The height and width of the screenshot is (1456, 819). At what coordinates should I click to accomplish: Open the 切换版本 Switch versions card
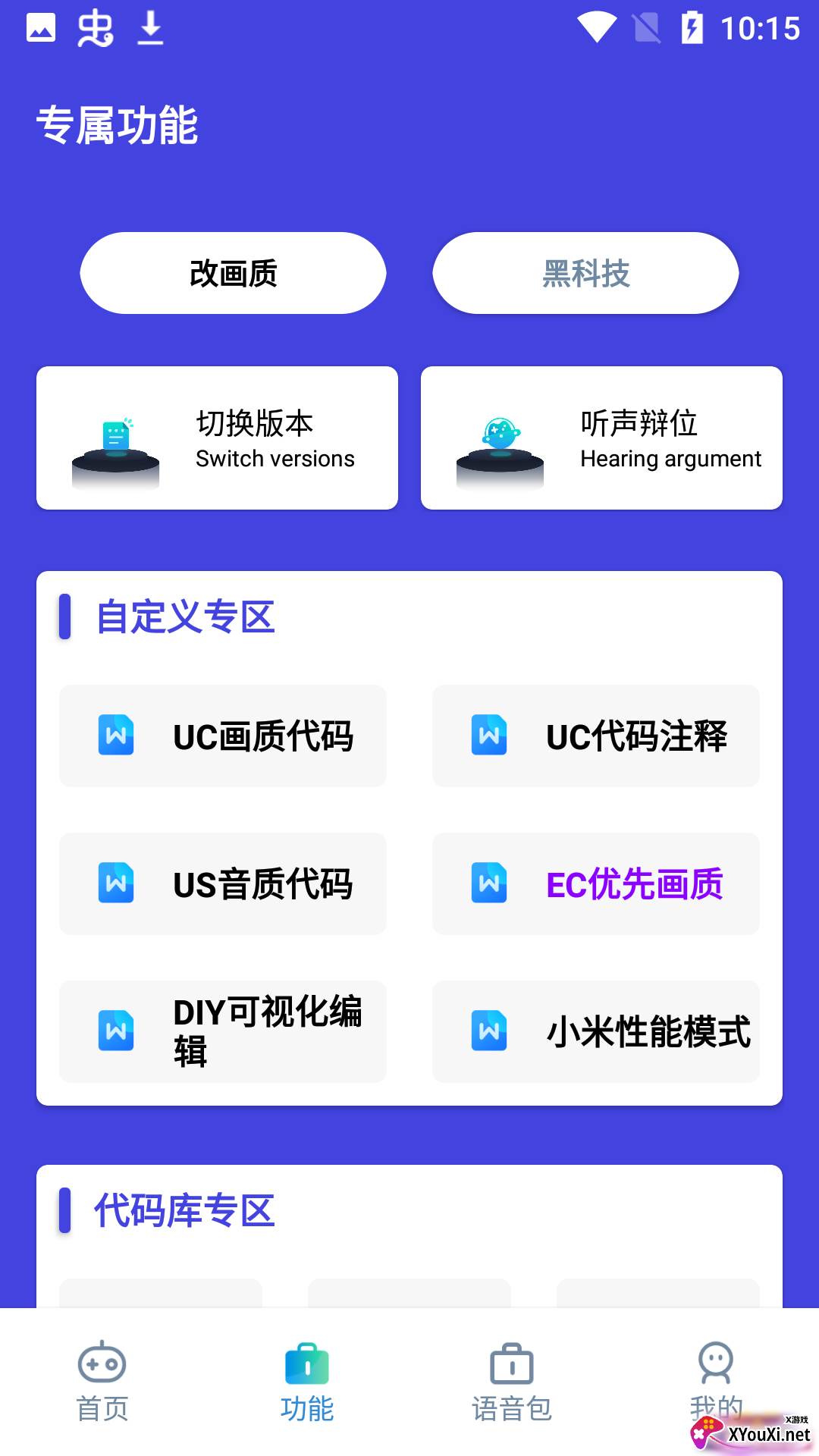[217, 438]
